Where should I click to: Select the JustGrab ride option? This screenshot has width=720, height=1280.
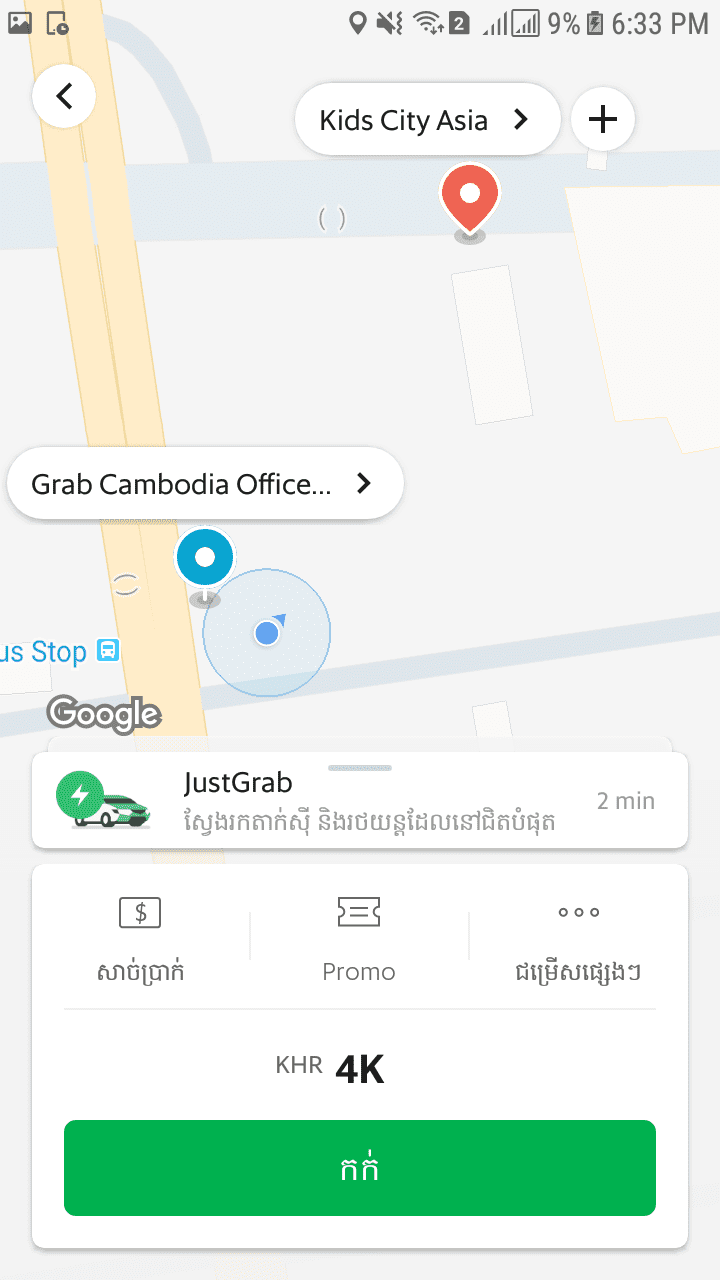360,800
